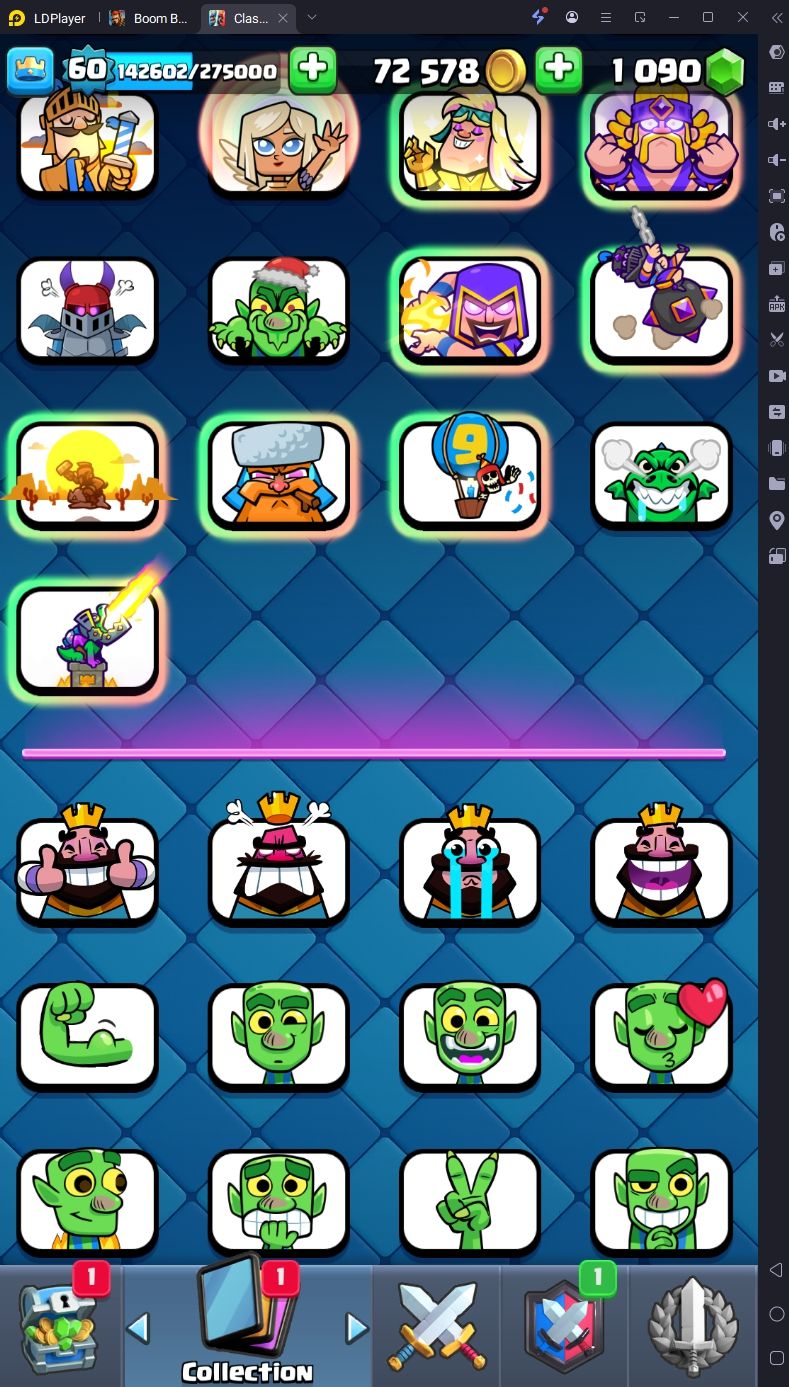The height and width of the screenshot is (1387, 789).
Task: Select the Goblin blowing kiss heart emote
Action: pos(661,1035)
